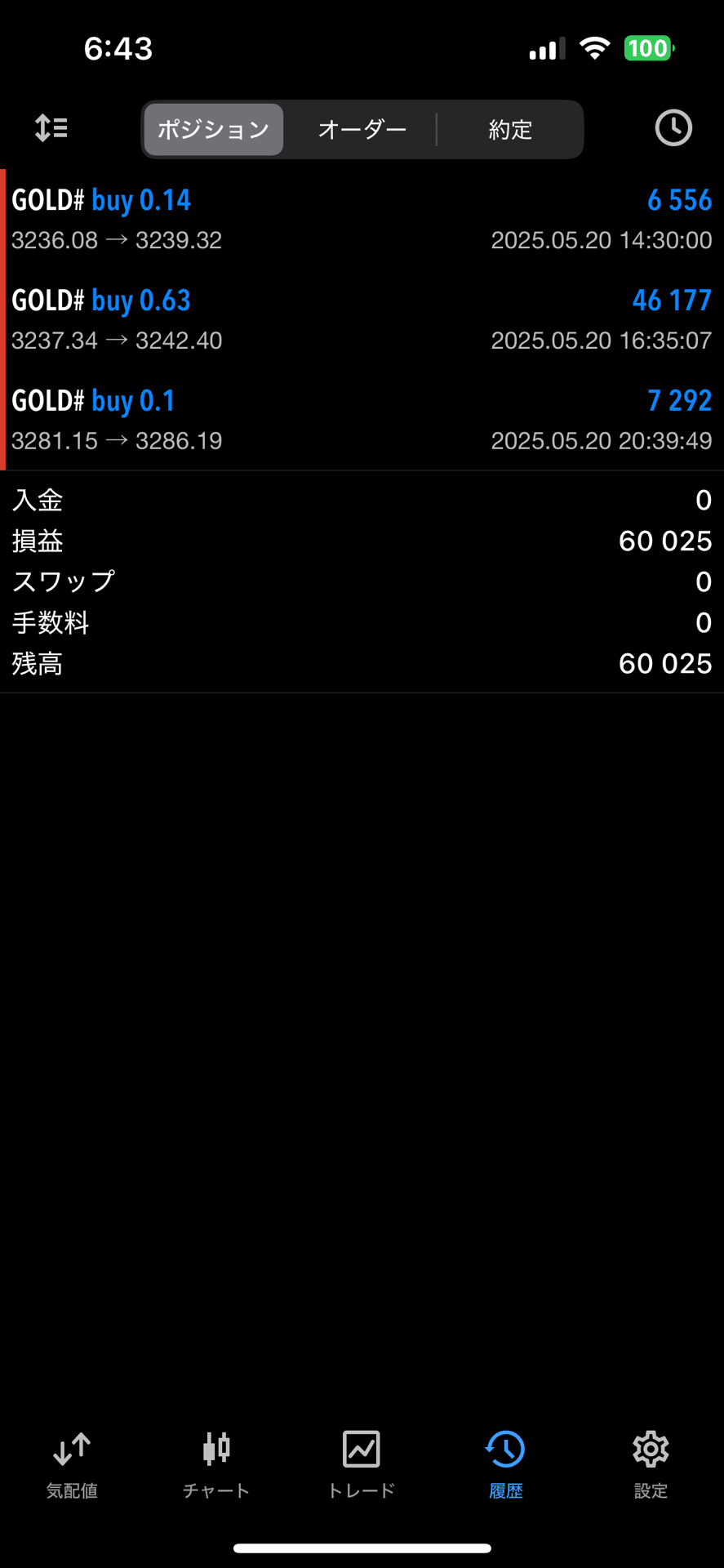Tap the 損益 profit summary row
Image resolution: width=724 pixels, height=1568 pixels.
tap(362, 541)
